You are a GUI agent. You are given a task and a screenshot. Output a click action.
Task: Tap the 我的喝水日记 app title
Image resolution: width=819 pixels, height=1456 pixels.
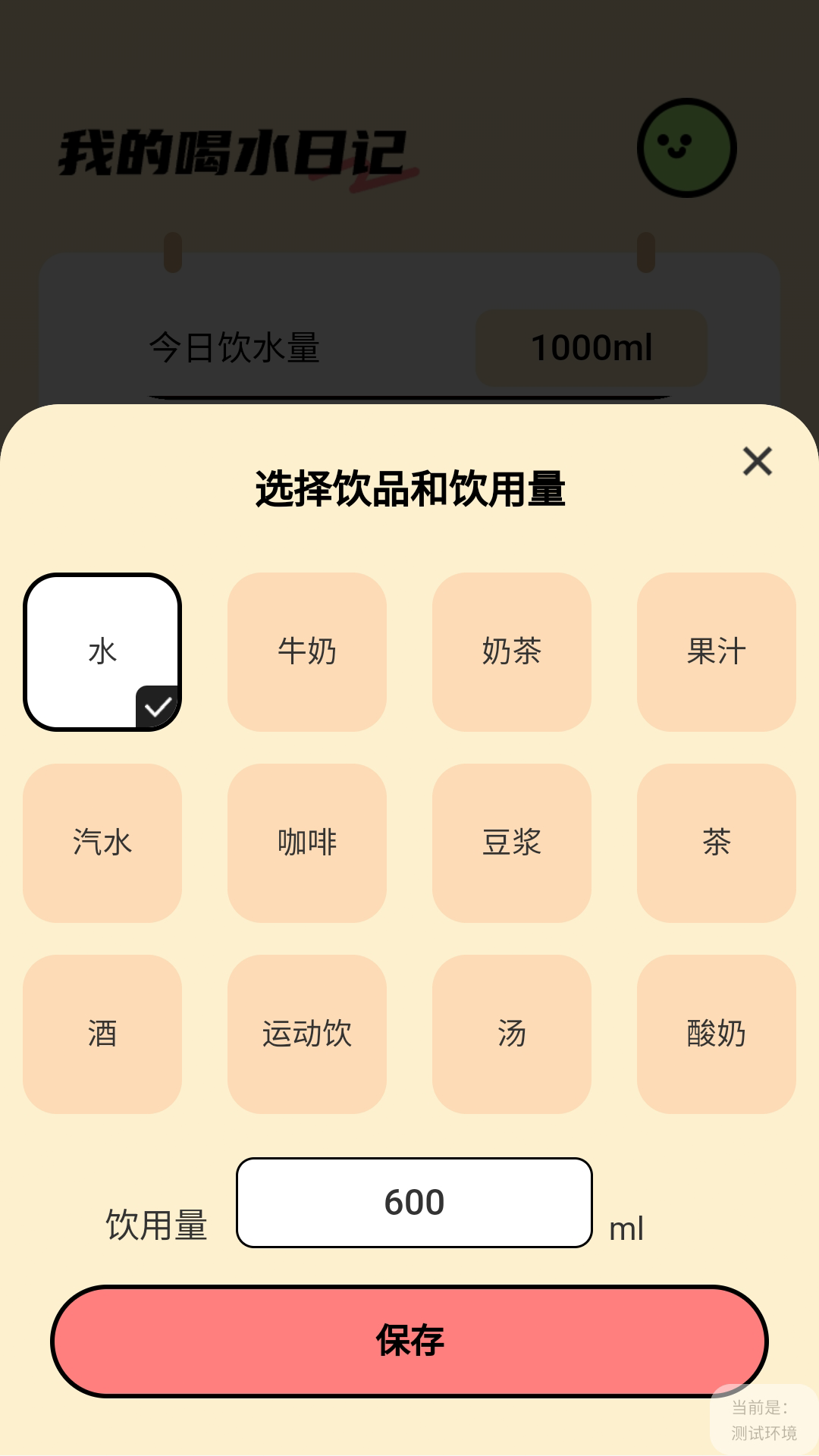[x=231, y=152]
